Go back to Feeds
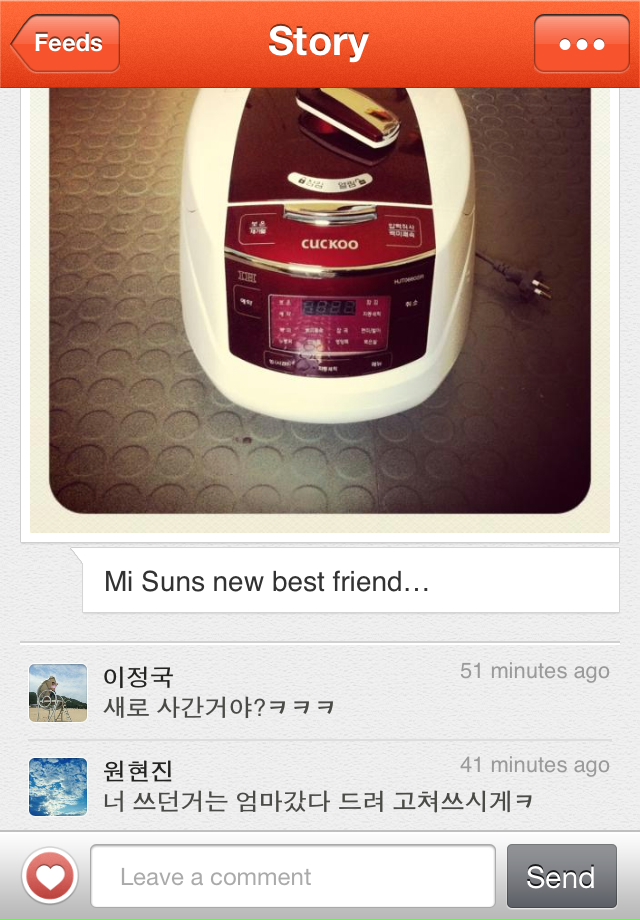640x920 pixels. pos(65,44)
